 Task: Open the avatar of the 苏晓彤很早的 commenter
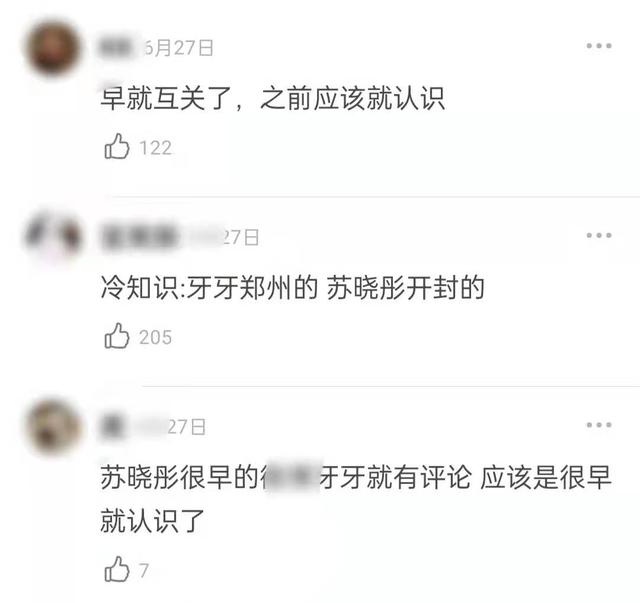point(54,427)
